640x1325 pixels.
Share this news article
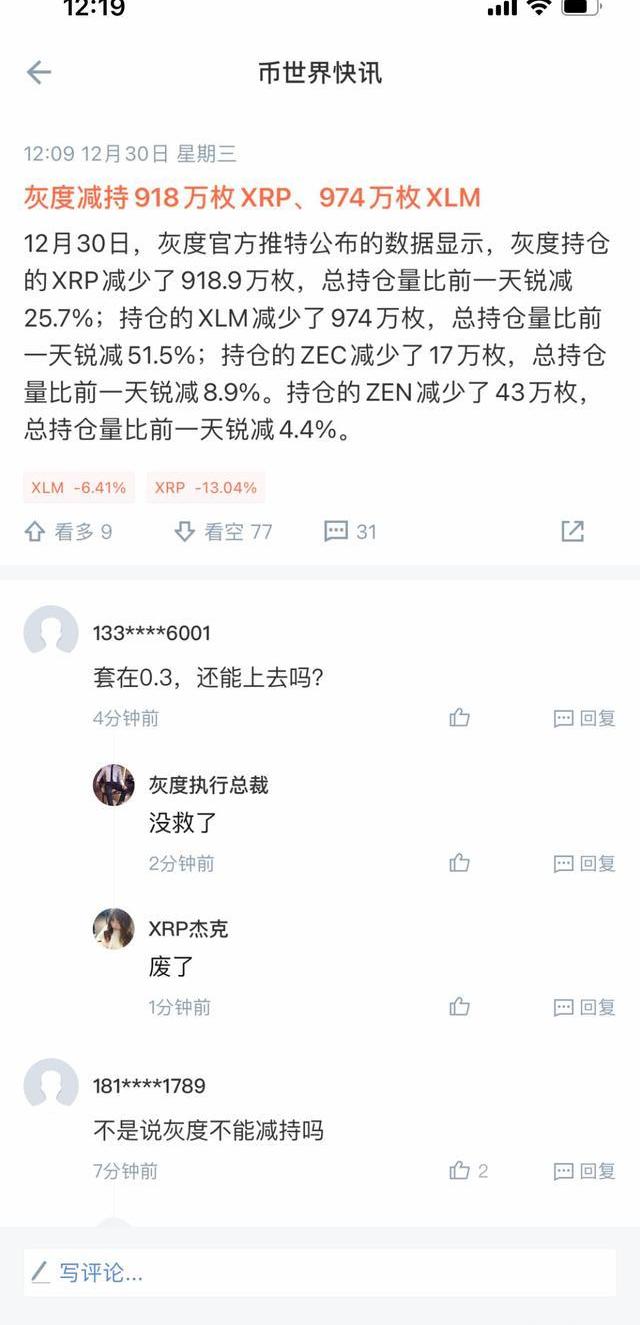pyautogui.click(x=572, y=531)
